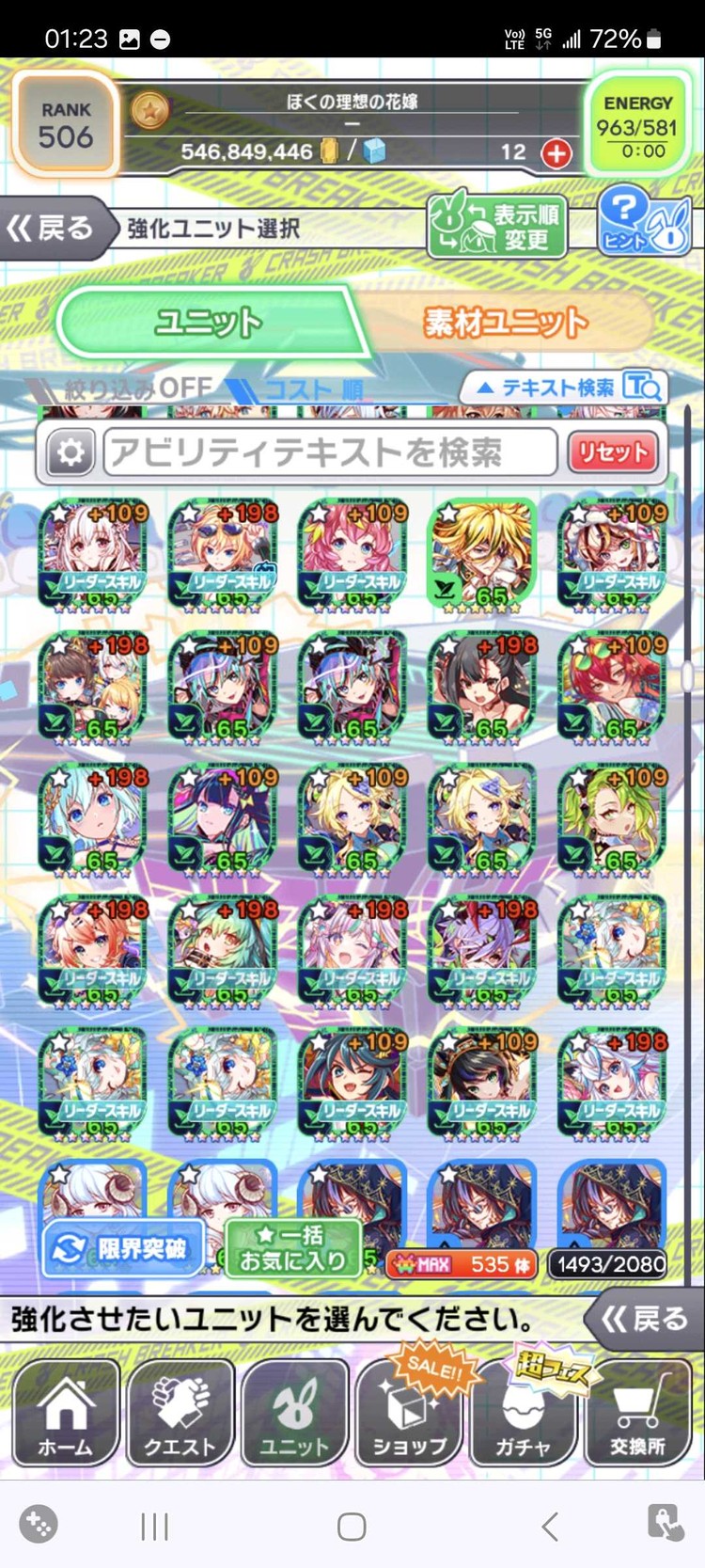Collapse the テキスト検索 panel
705x1568 pixels.
(x=564, y=387)
